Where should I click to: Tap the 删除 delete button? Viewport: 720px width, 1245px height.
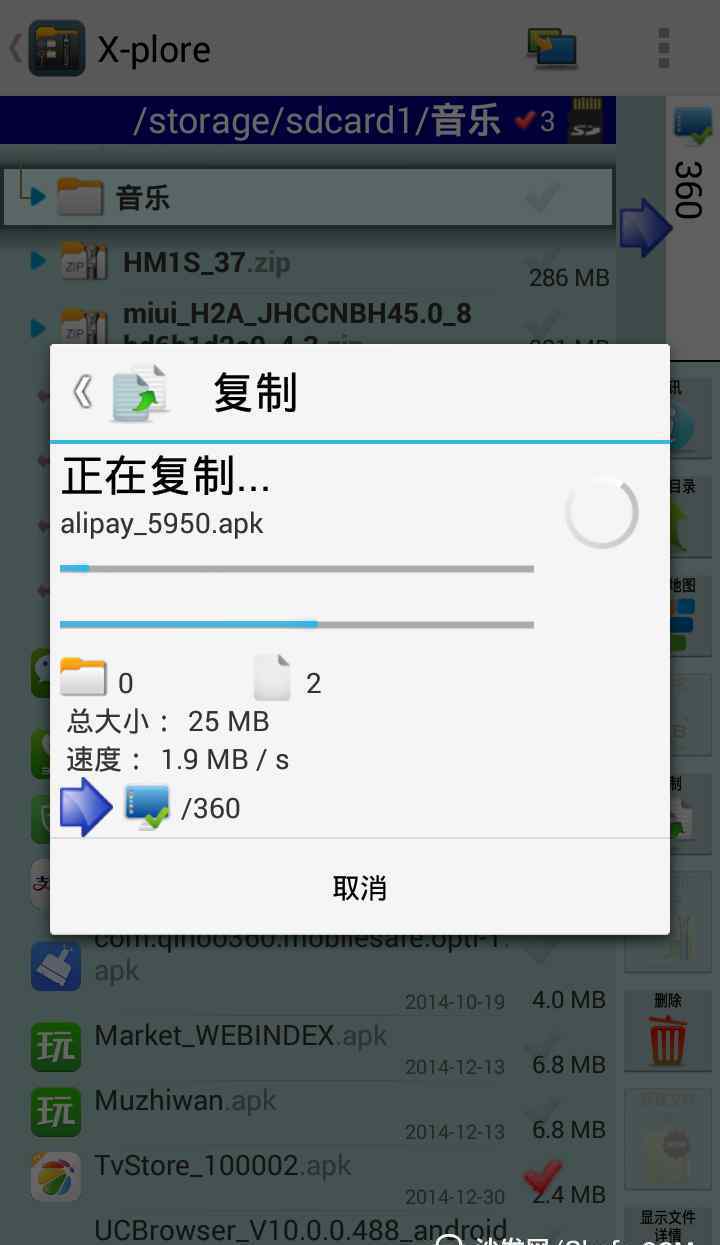[x=668, y=1029]
